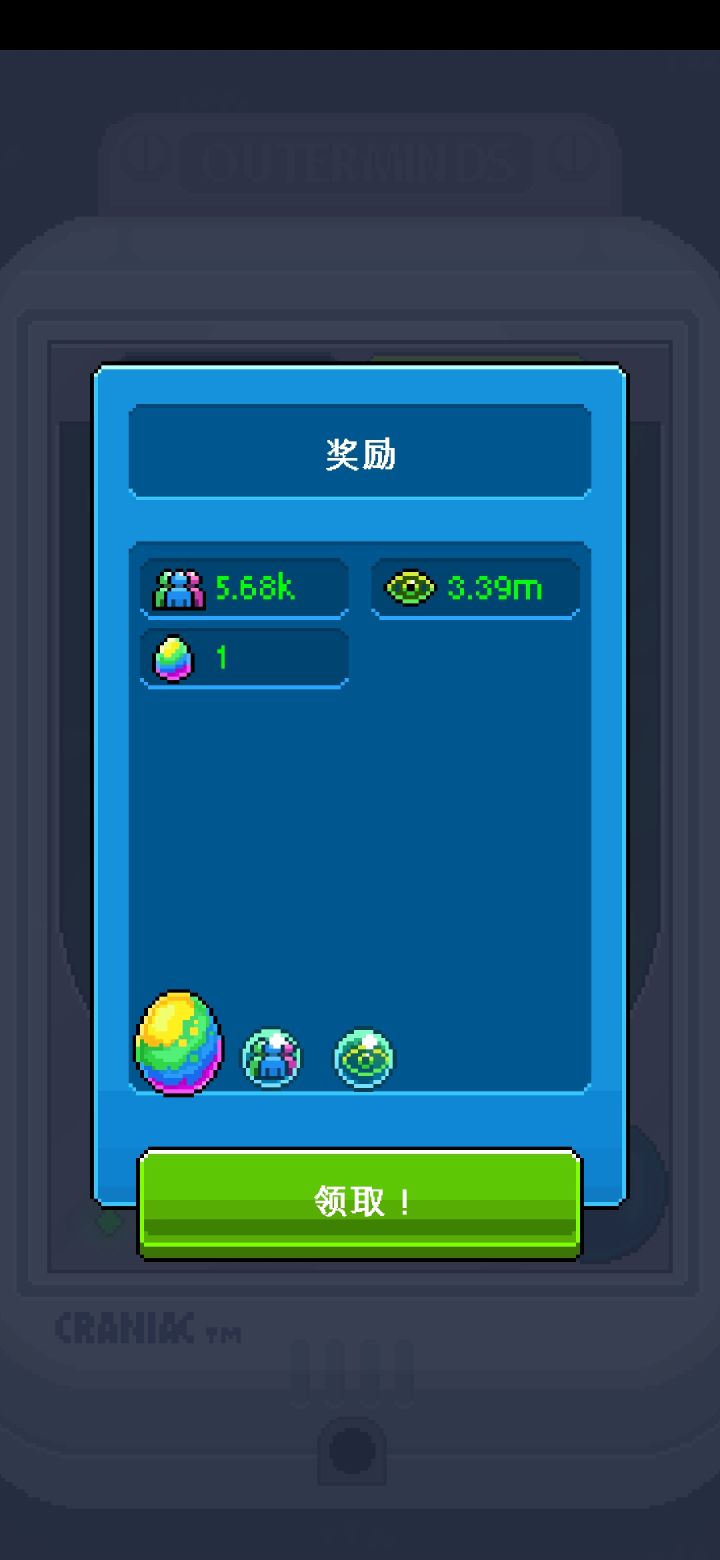Click the subscriber reward panel
720x1560 pixels.
(x=244, y=586)
